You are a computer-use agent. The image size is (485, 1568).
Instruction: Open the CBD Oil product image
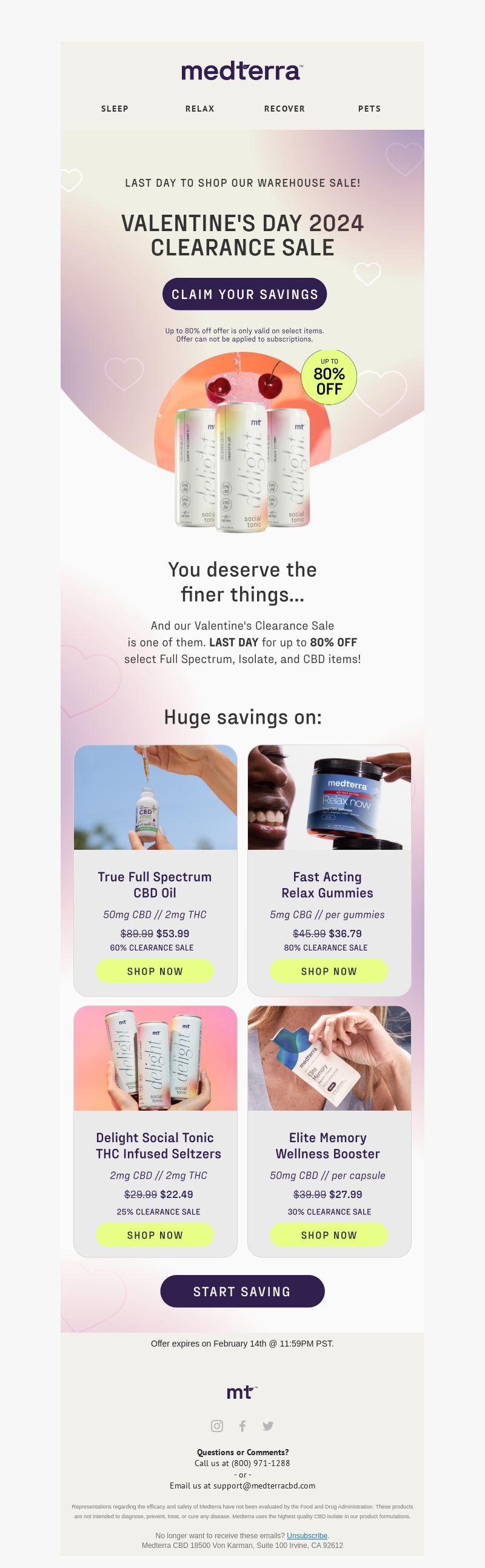[155, 797]
